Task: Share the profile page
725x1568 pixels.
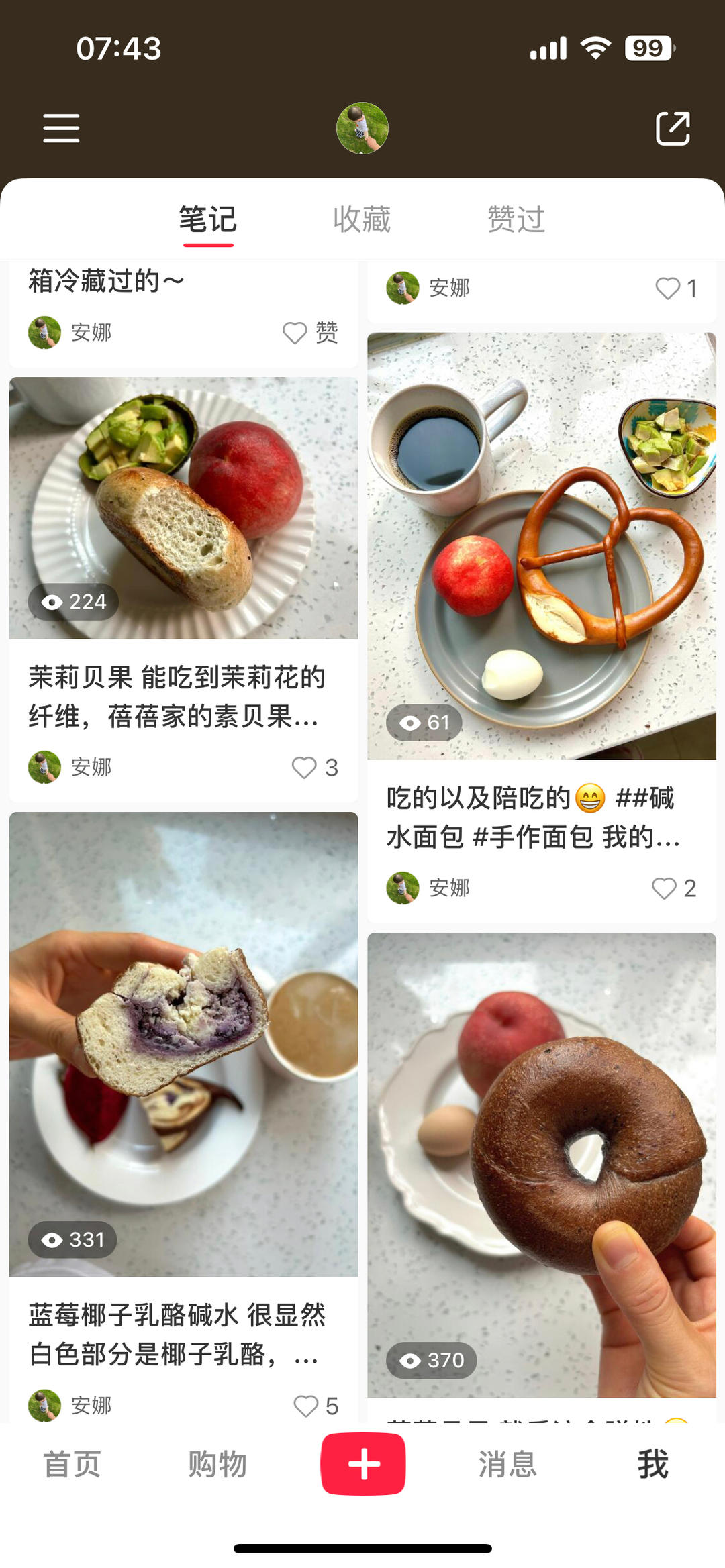Action: (672, 128)
